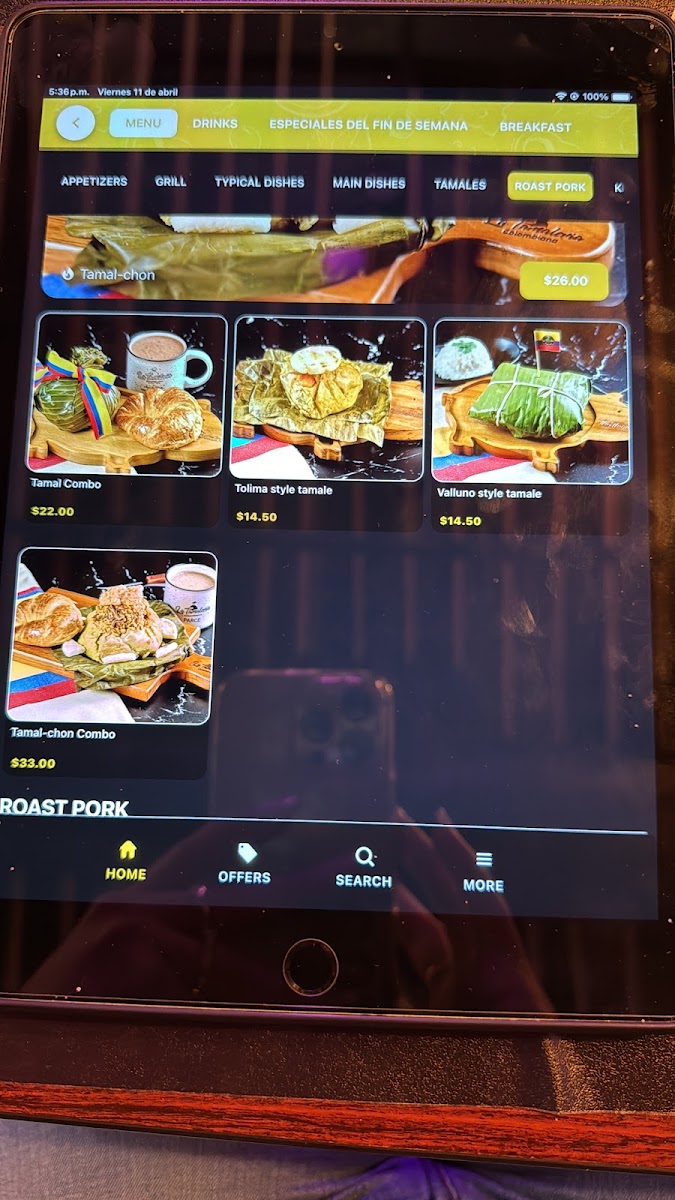Tap the $26.00 Tamal-chon price button
675x1200 pixels.
click(565, 281)
